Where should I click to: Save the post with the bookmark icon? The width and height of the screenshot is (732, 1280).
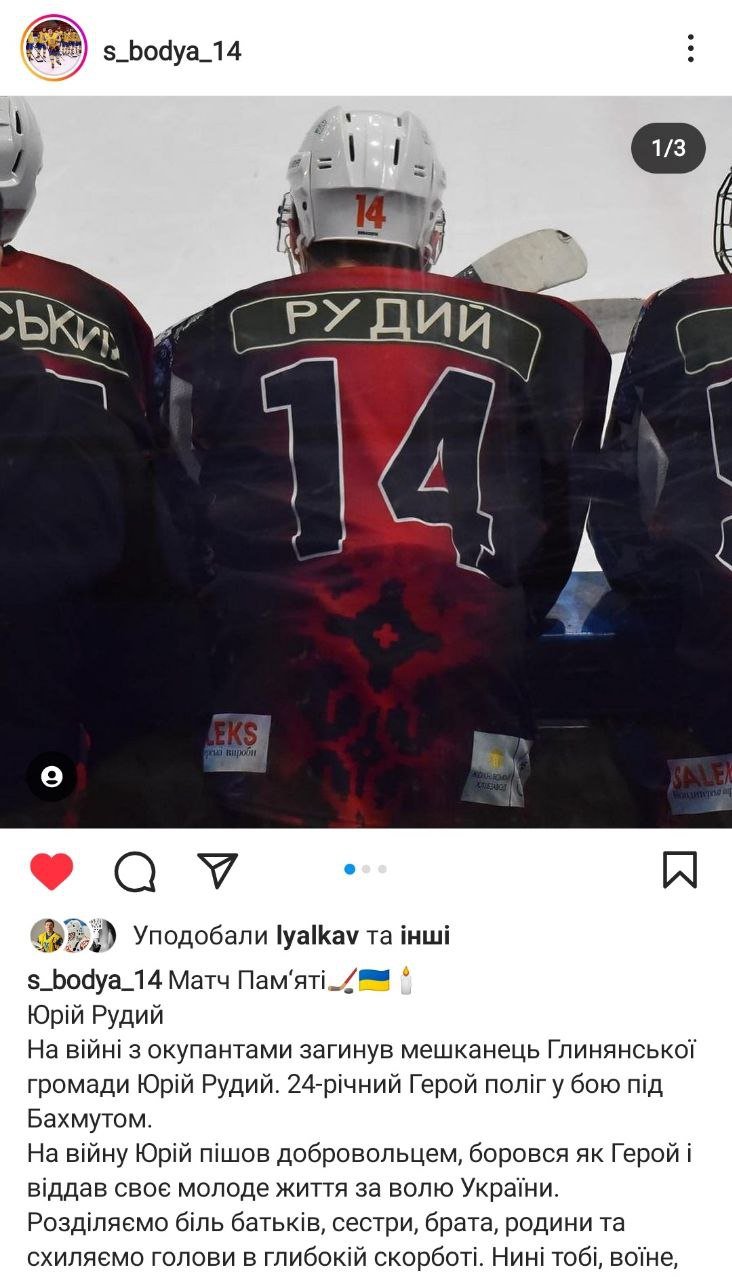[680, 870]
